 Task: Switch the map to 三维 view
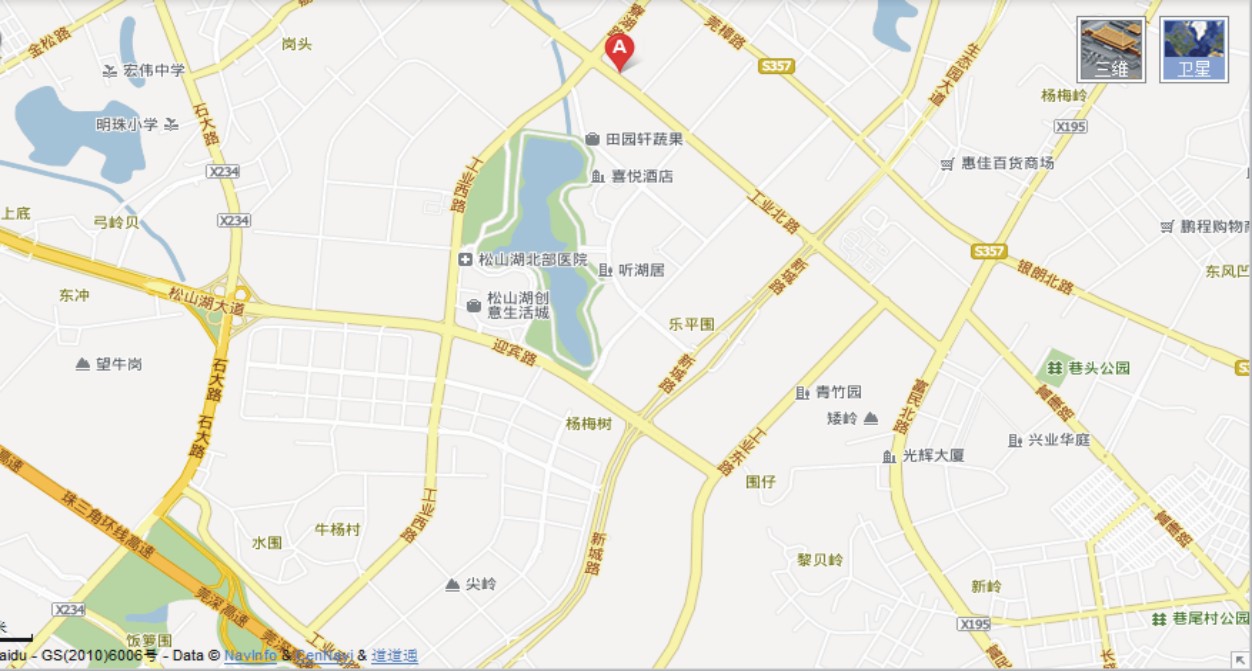1111,49
